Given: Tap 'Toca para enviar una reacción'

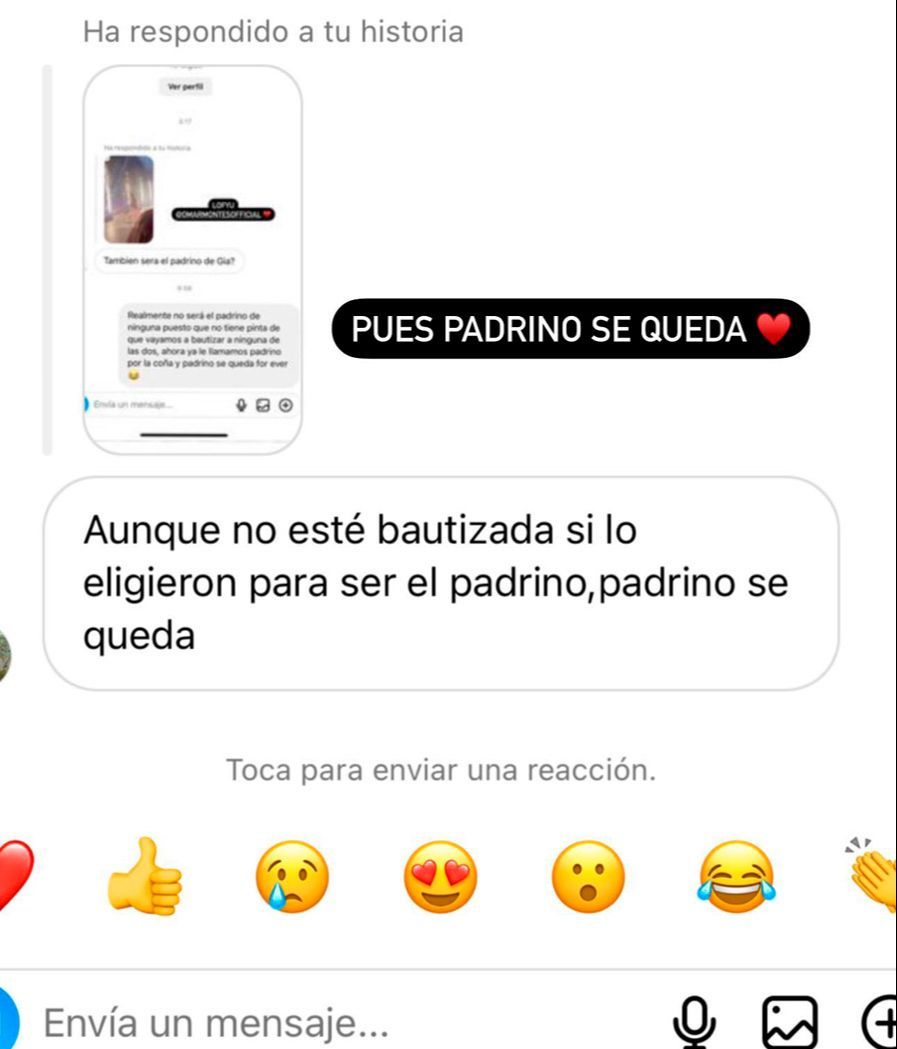Looking at the screenshot, I should (441, 769).
